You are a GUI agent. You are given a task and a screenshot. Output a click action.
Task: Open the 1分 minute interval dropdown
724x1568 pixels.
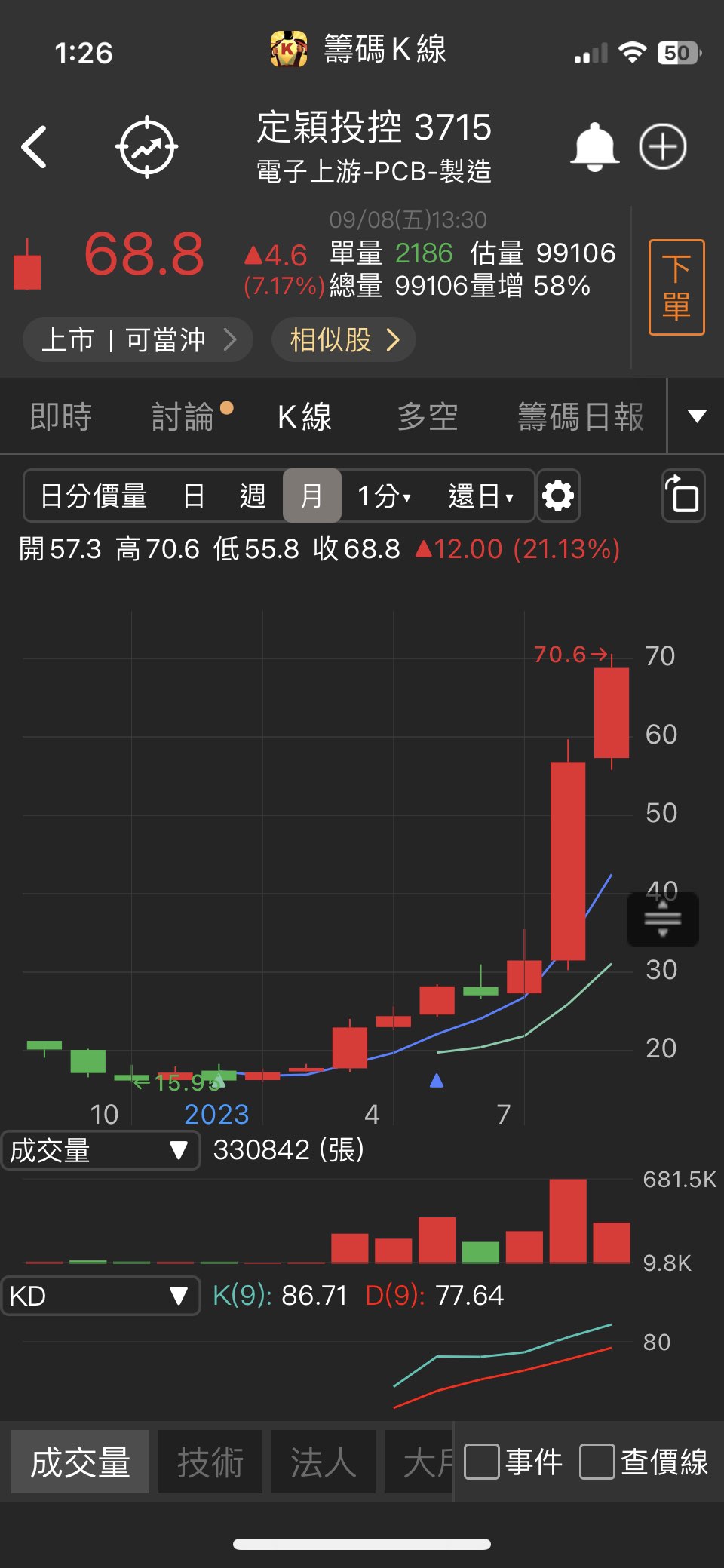[384, 496]
